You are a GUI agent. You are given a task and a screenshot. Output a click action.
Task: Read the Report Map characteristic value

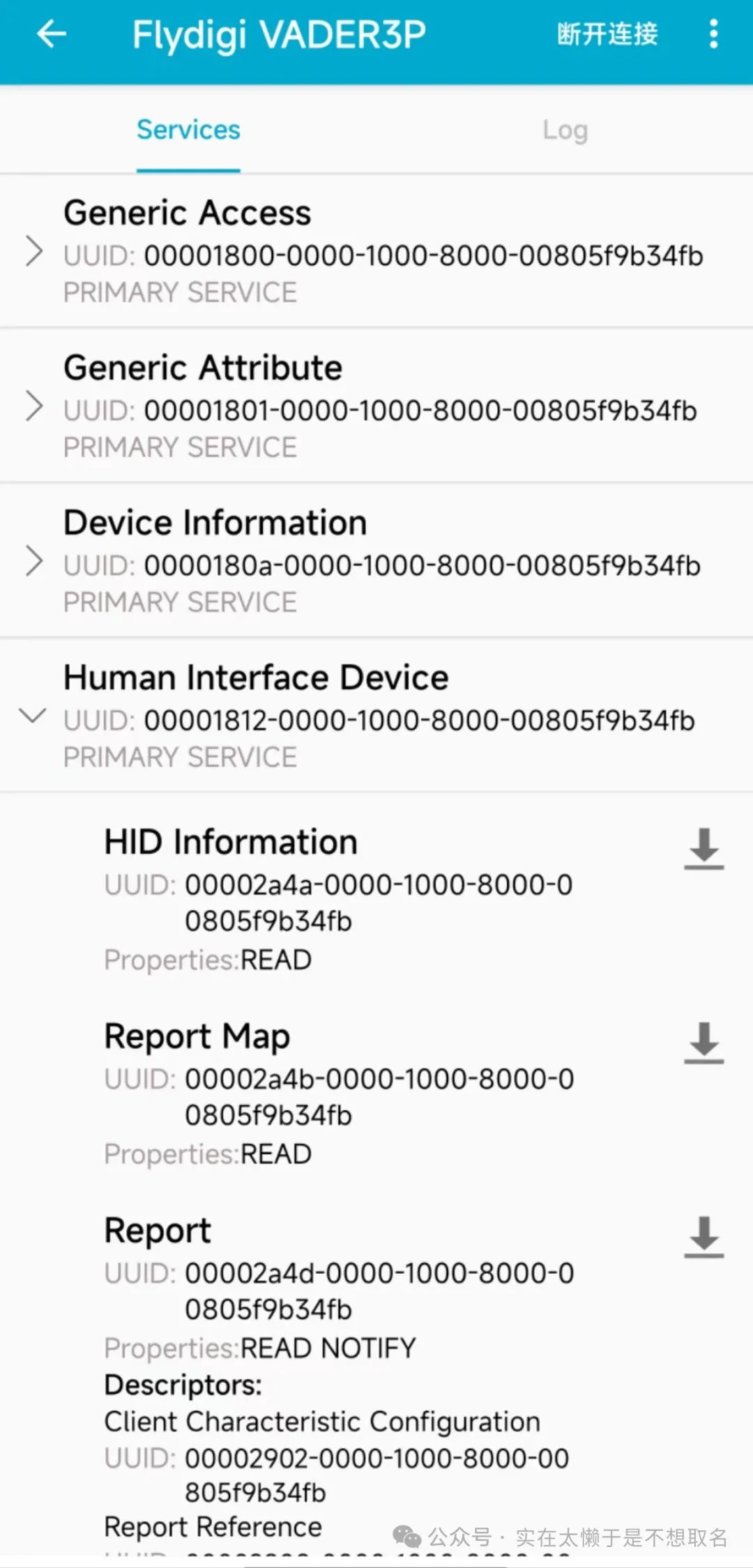pyautogui.click(x=703, y=1043)
